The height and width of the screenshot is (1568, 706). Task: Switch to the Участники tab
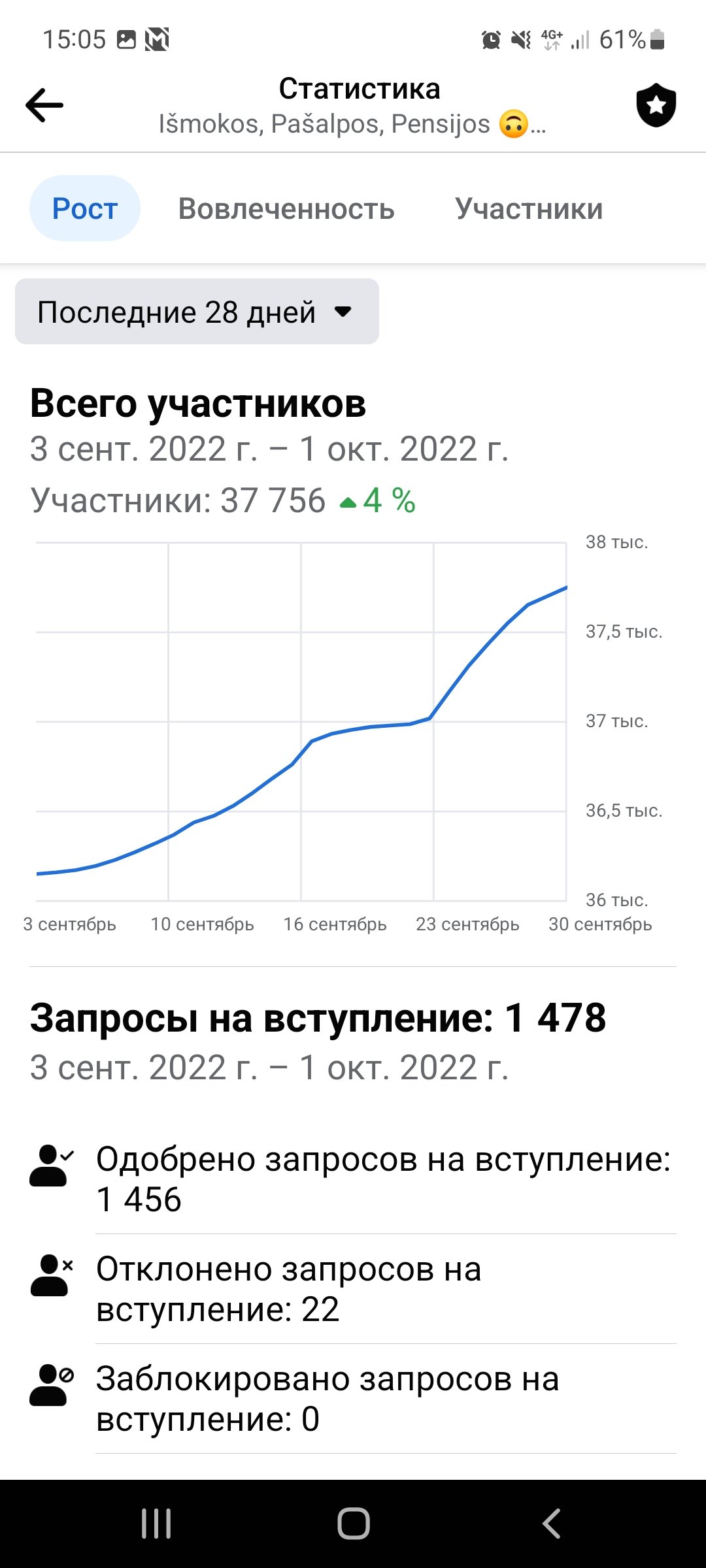pyautogui.click(x=529, y=209)
